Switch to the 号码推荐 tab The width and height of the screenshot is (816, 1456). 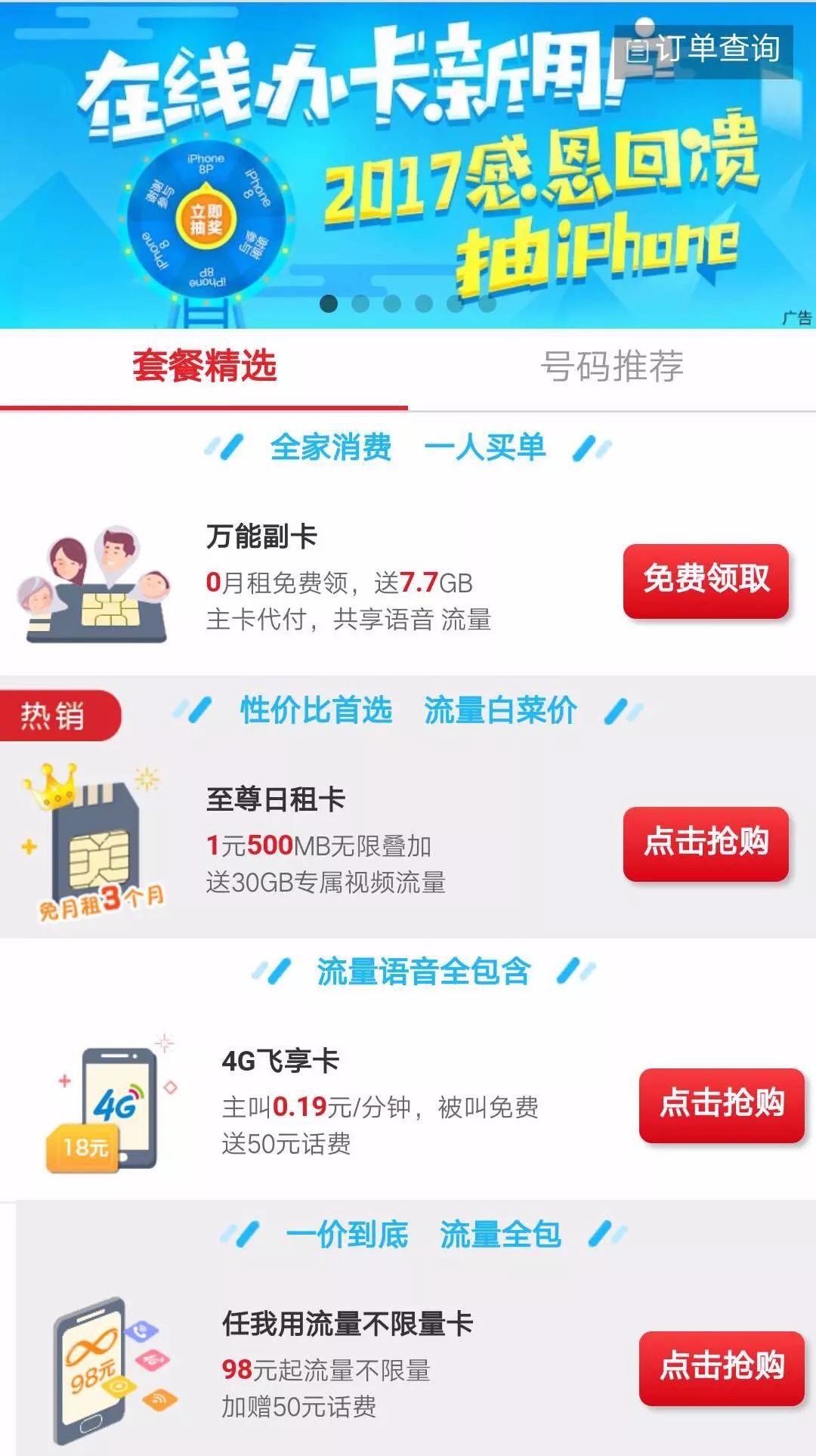point(612,367)
